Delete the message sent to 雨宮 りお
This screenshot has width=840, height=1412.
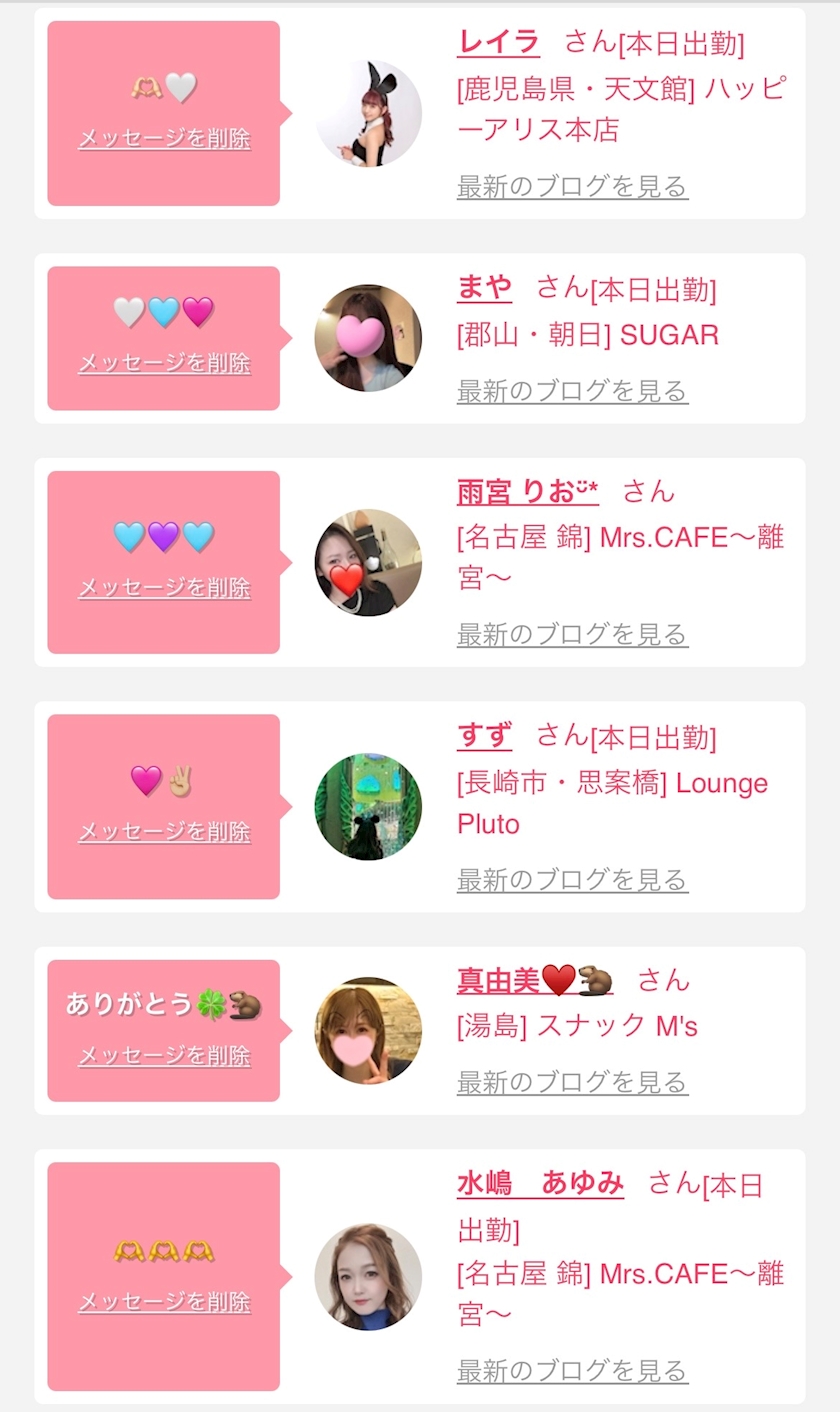164,587
